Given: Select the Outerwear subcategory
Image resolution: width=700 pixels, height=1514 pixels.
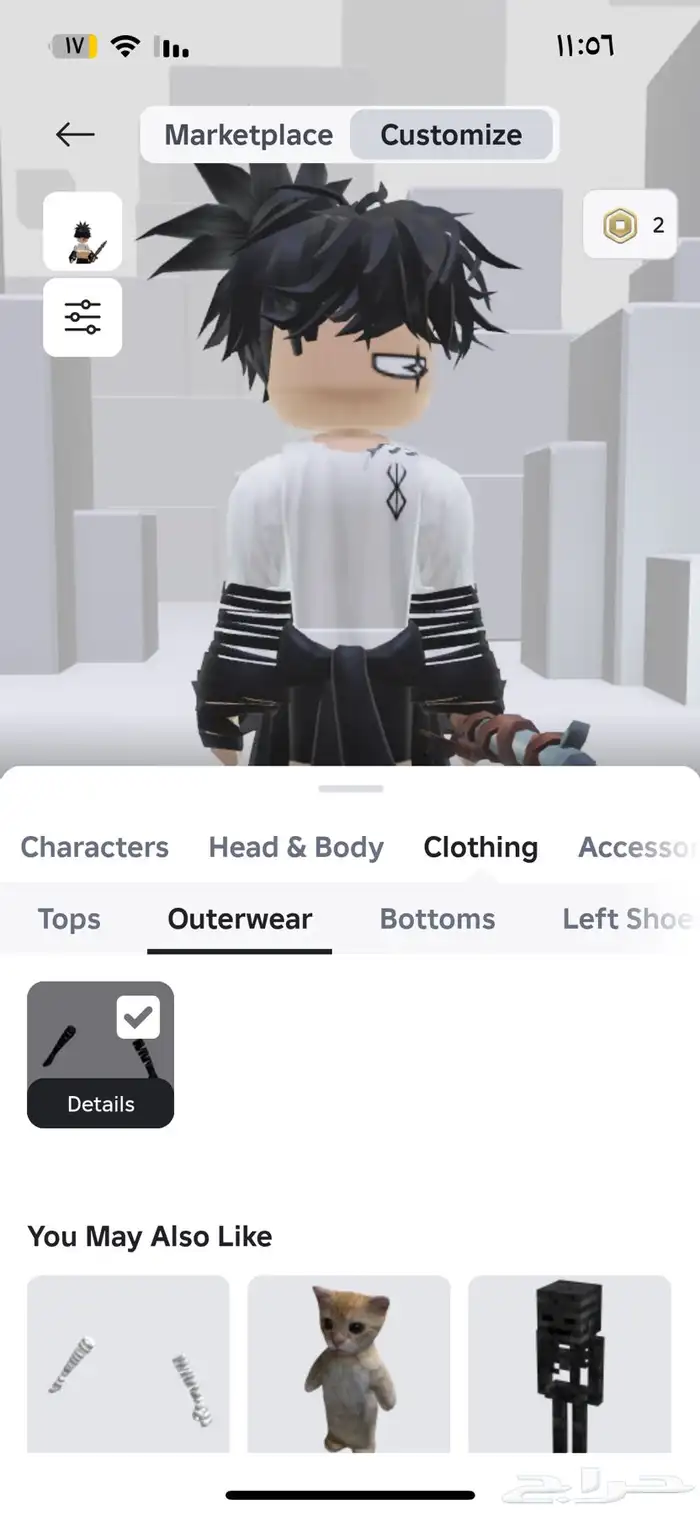Looking at the screenshot, I should [240, 919].
